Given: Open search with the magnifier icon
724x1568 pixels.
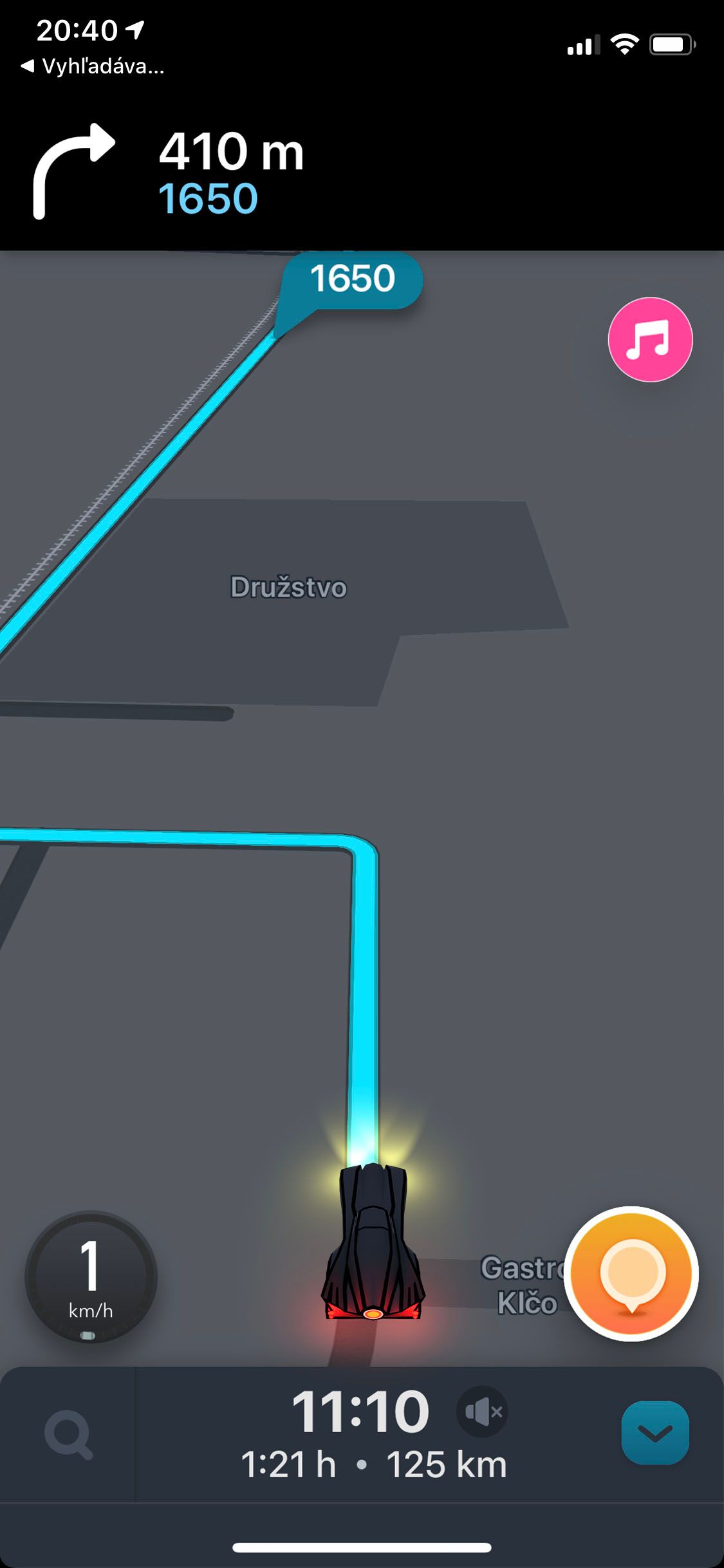Looking at the screenshot, I should pyautogui.click(x=68, y=1434).
